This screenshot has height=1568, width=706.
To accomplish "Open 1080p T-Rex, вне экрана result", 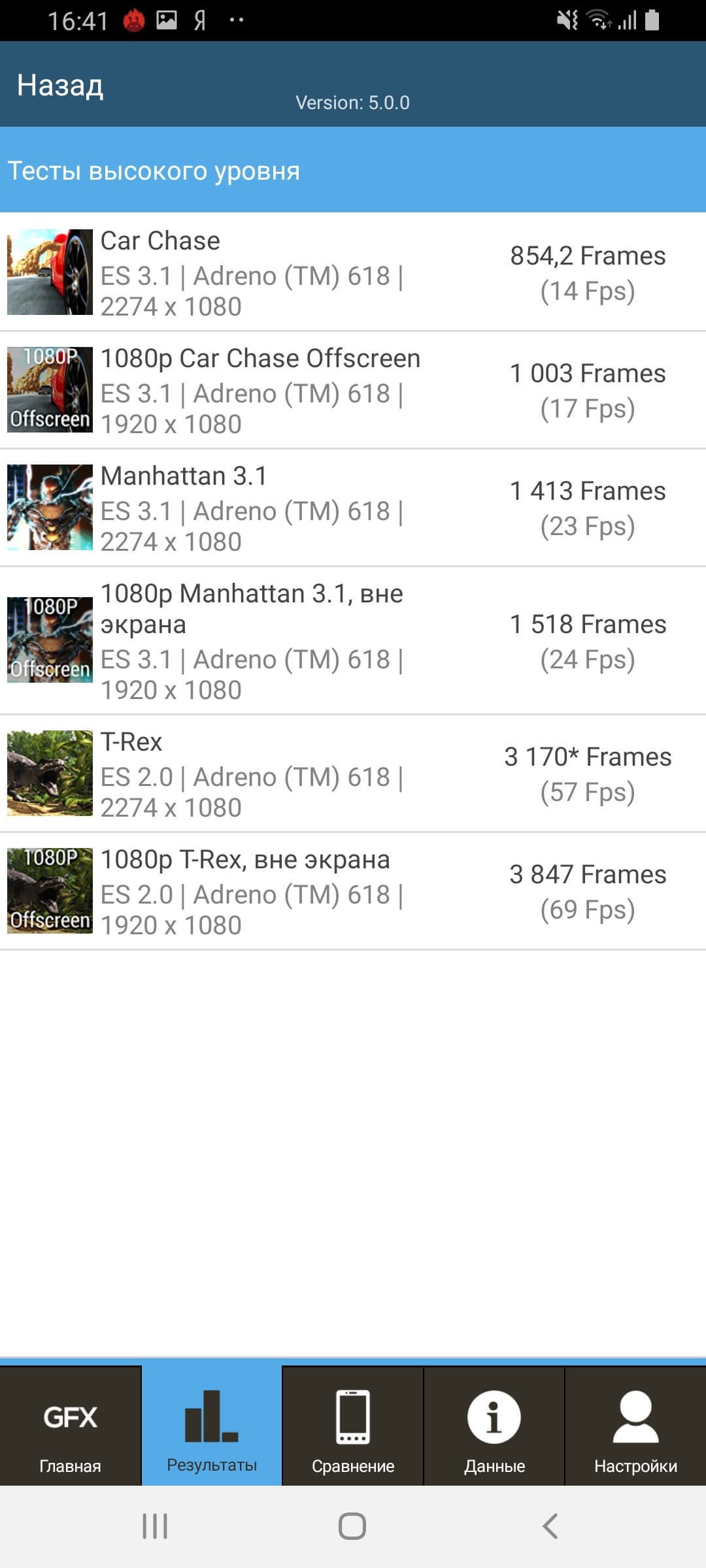I will 353,891.
